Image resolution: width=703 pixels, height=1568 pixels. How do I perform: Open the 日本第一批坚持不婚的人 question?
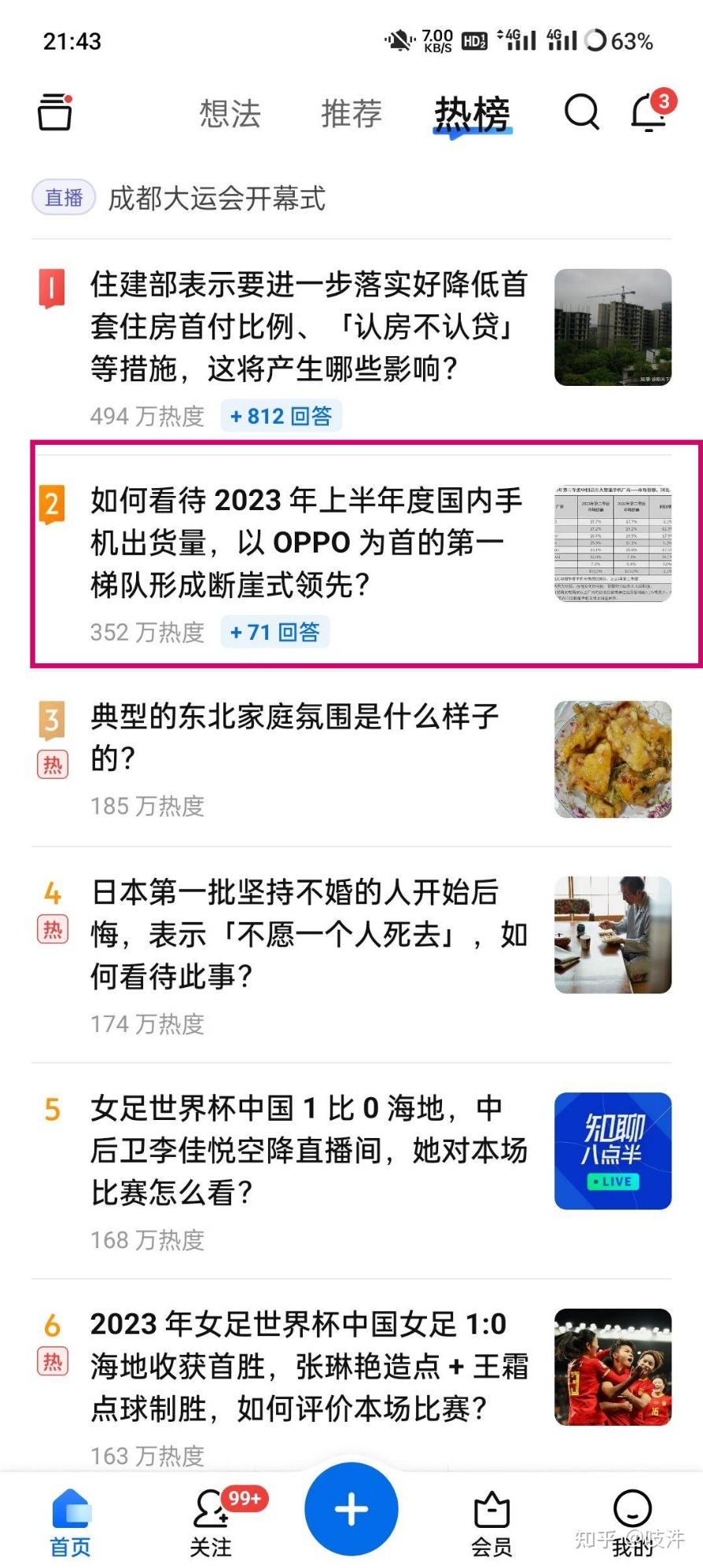(308, 935)
